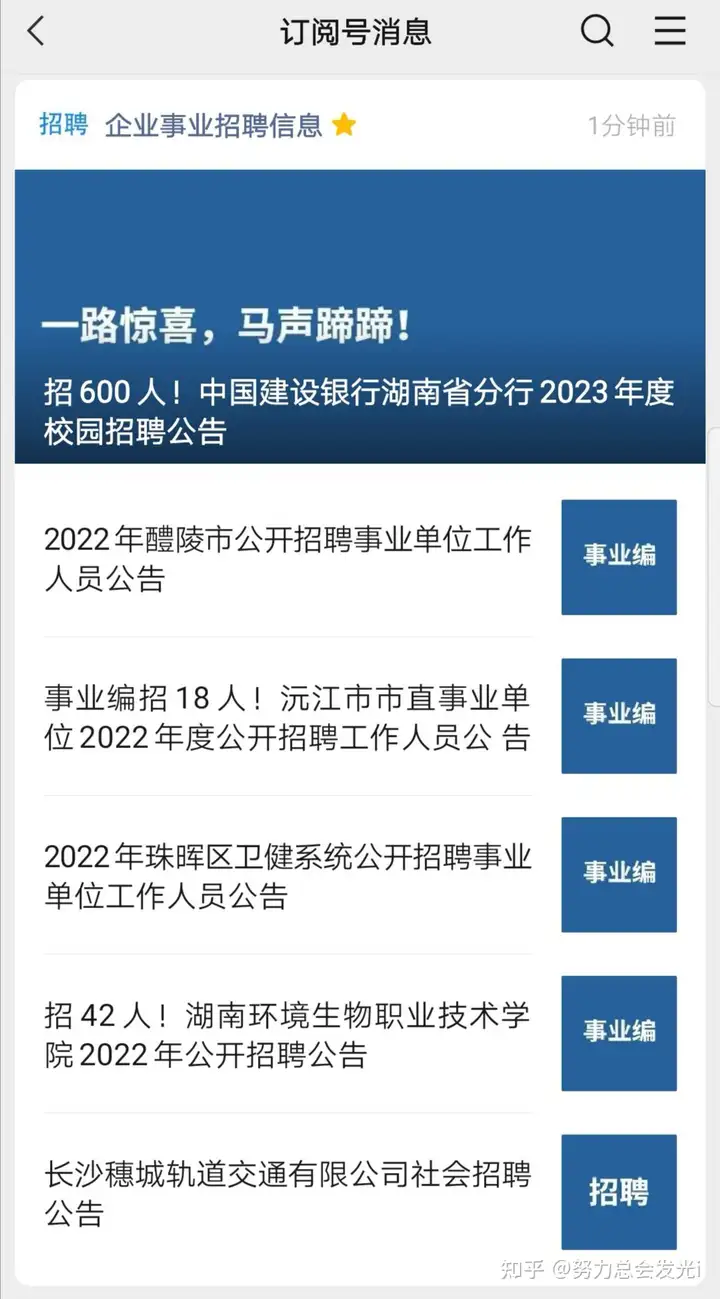720x1299 pixels.
Task: Open the 中国建设银行湖南省分行 campus recruitment banner
Action: tap(360, 316)
